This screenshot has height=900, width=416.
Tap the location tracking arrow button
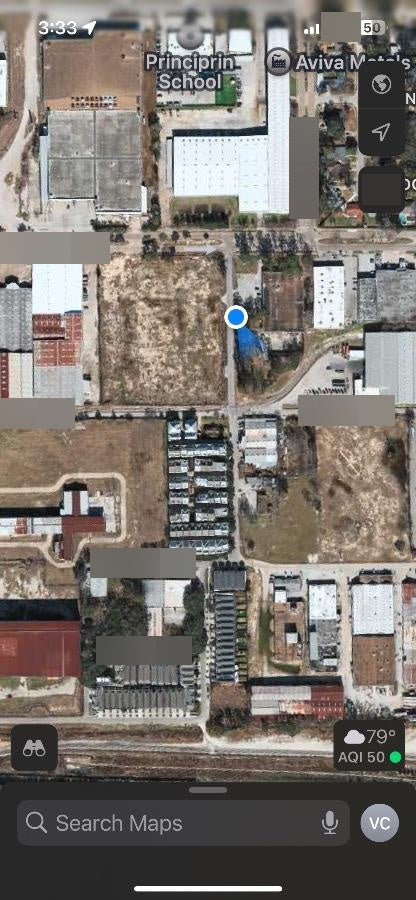(381, 132)
